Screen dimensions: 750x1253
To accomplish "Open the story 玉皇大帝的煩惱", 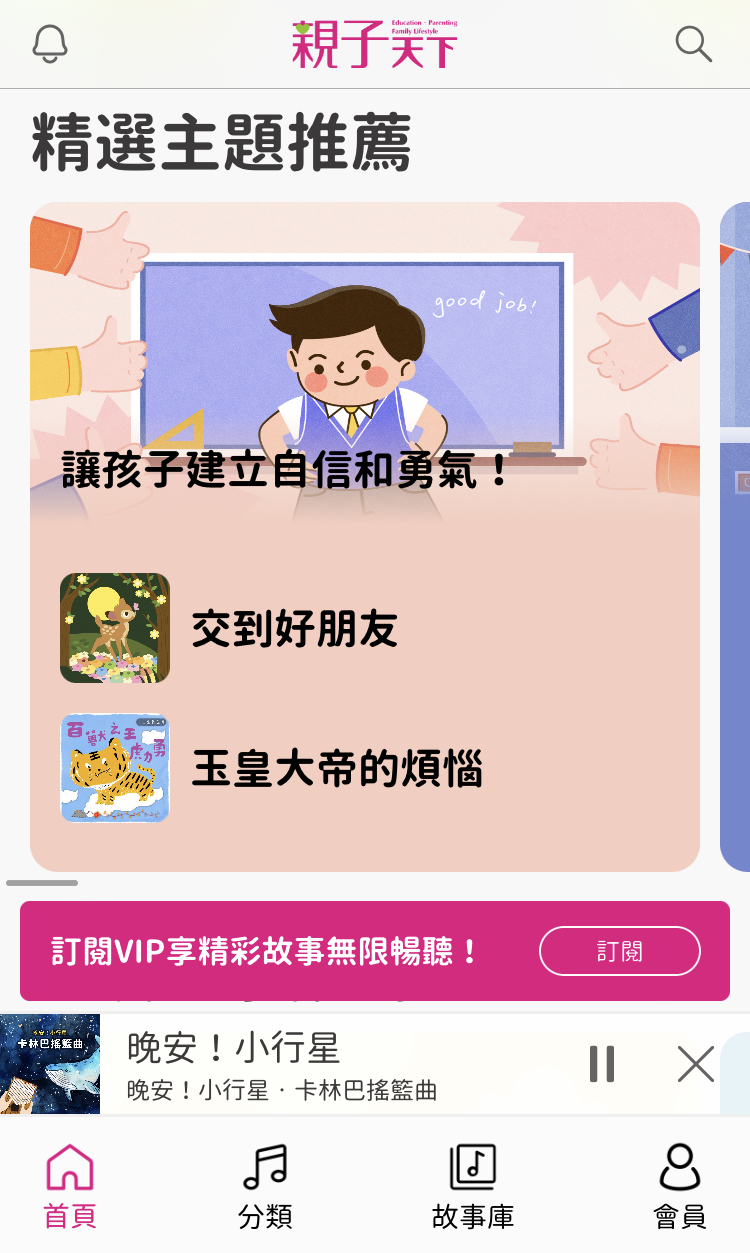I will click(x=337, y=769).
